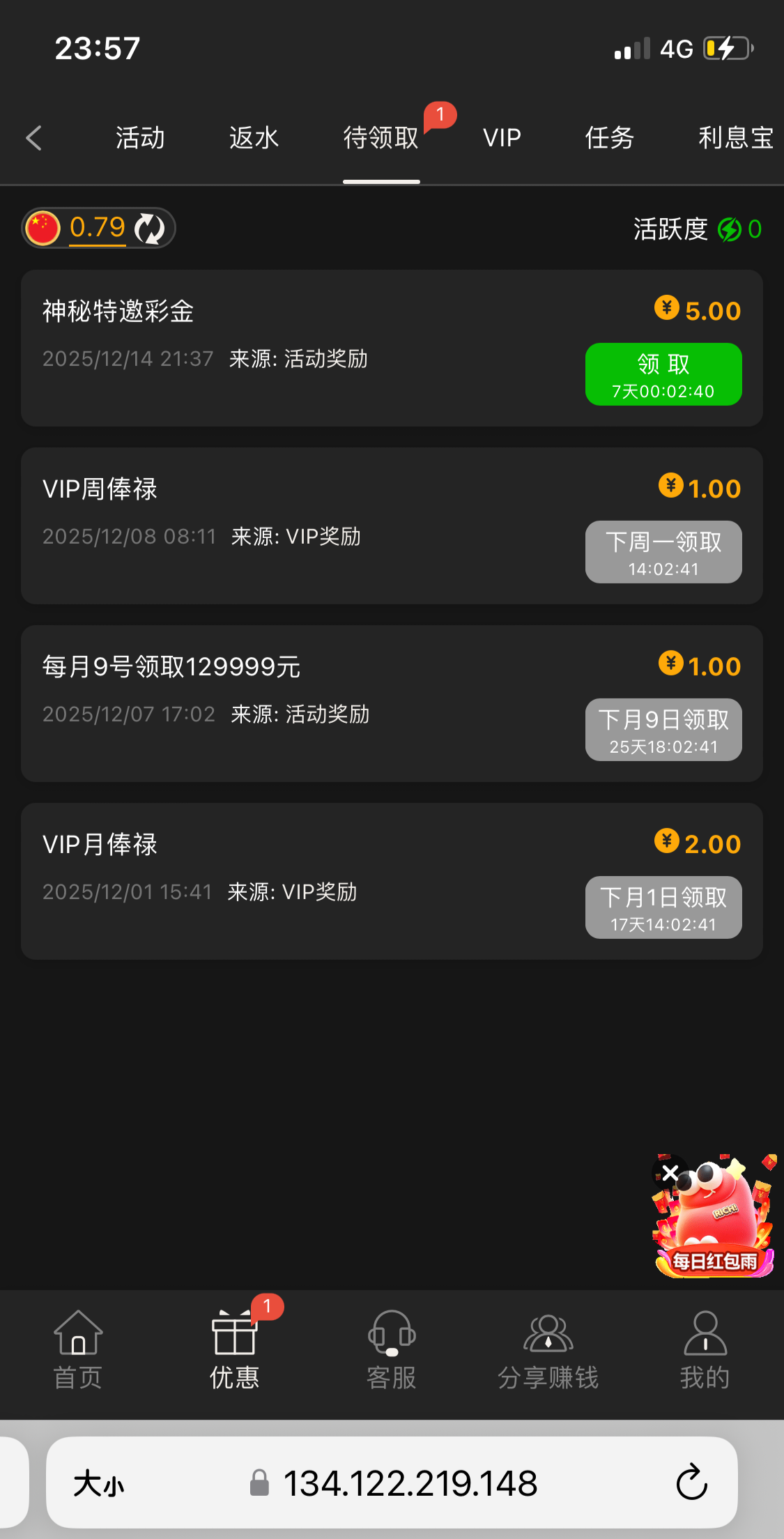Screen dimensions: 784x1539
Task: Switch to the VIP tab
Action: tap(502, 137)
